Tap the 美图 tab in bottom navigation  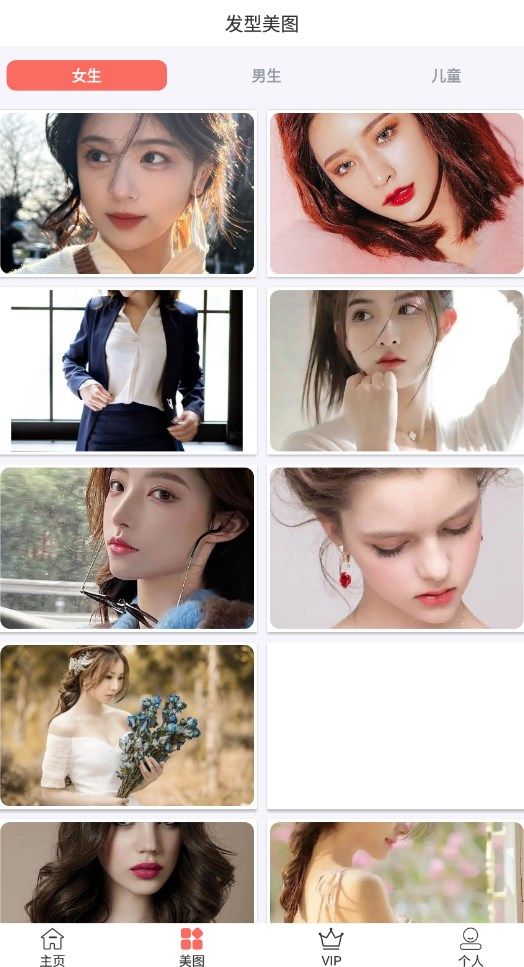[192, 946]
